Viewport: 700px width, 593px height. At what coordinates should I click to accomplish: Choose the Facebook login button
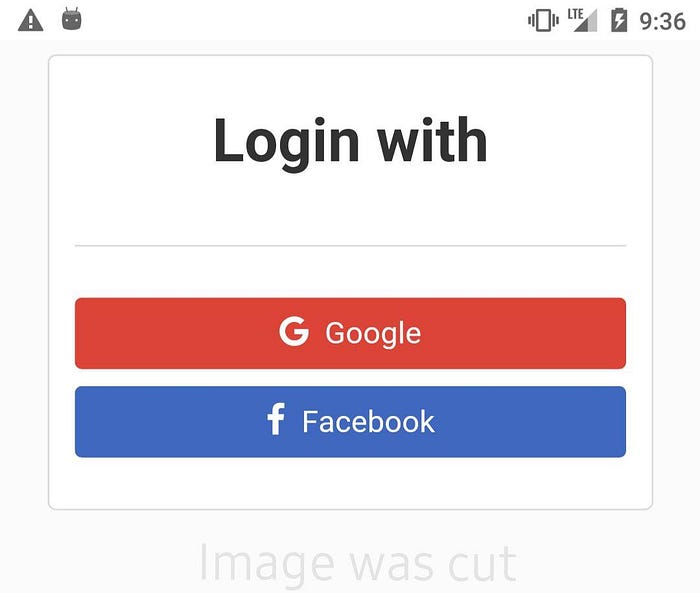pos(350,421)
